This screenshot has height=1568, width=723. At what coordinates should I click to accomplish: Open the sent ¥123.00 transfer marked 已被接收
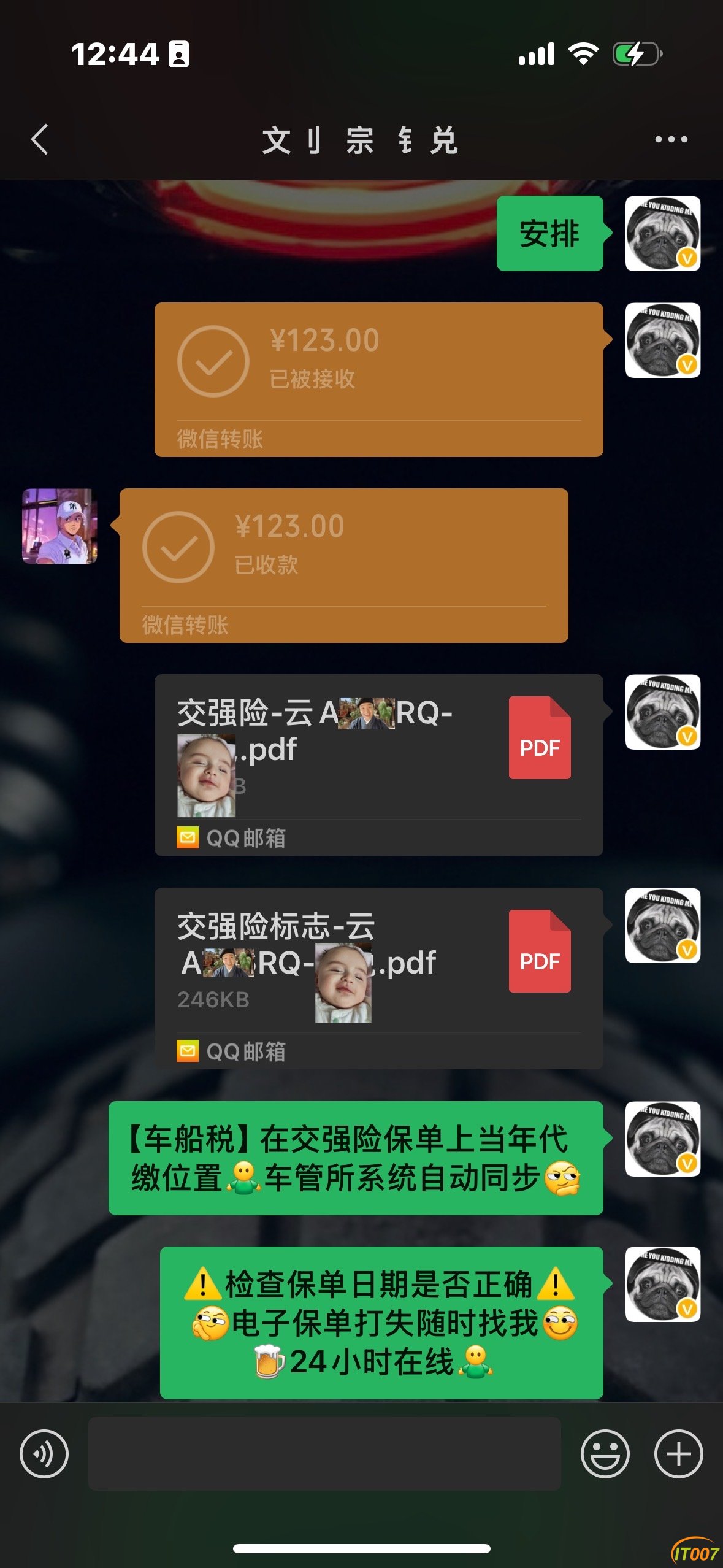coord(378,379)
